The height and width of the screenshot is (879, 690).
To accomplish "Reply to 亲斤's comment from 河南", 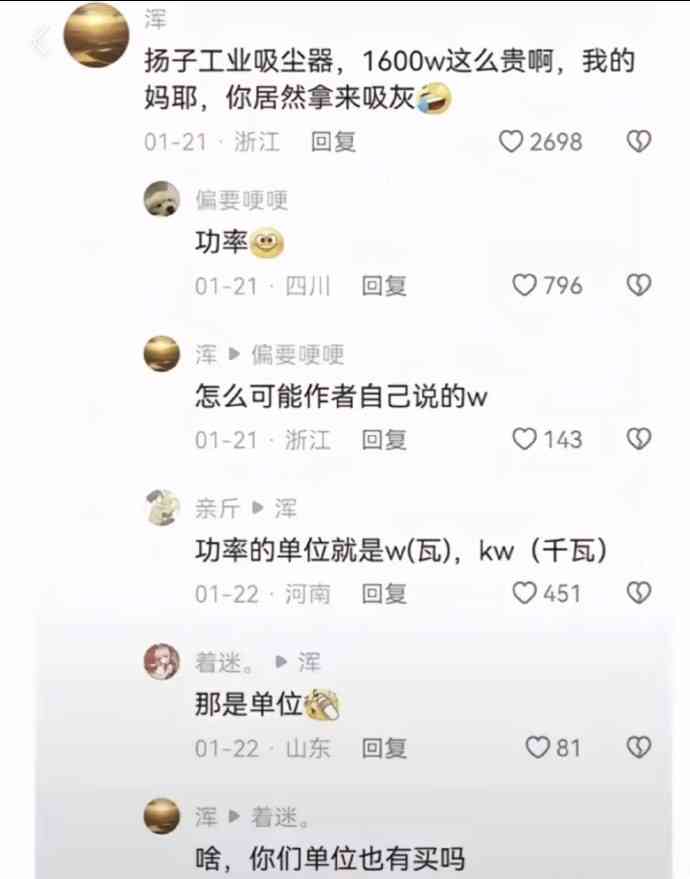I will tap(384, 594).
